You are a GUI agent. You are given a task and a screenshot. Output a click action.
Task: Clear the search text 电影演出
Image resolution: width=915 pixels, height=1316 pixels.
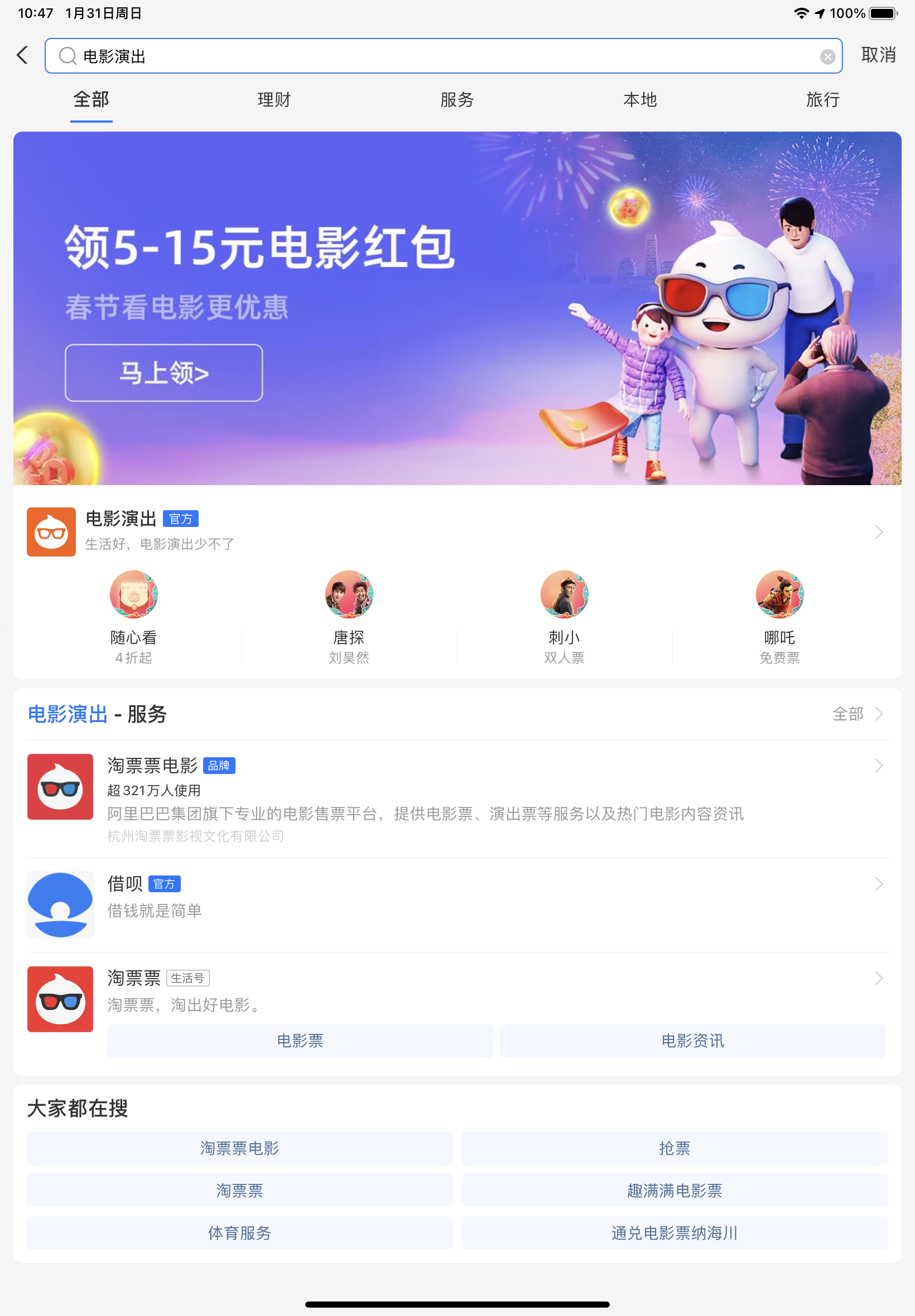[x=827, y=56]
